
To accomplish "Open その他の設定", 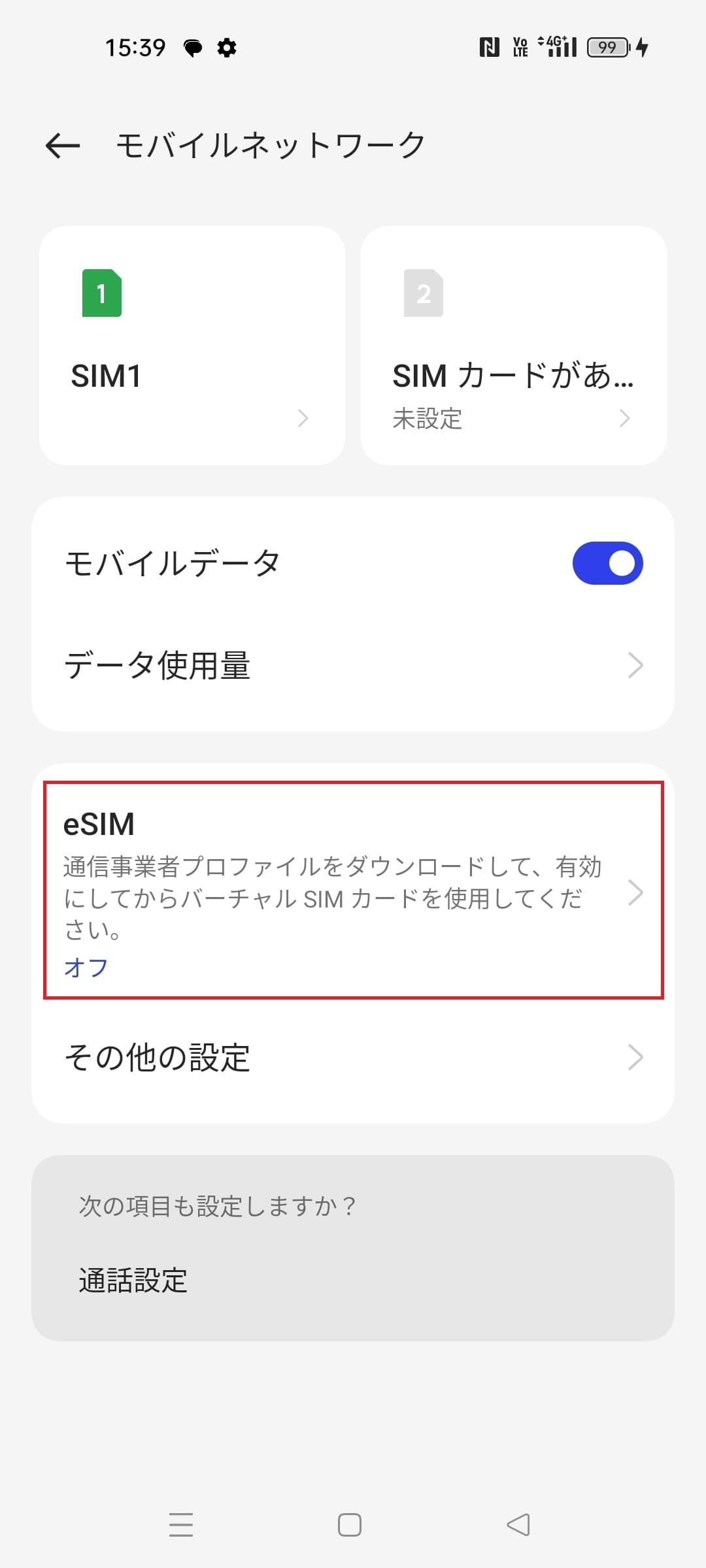I will coord(353,1057).
